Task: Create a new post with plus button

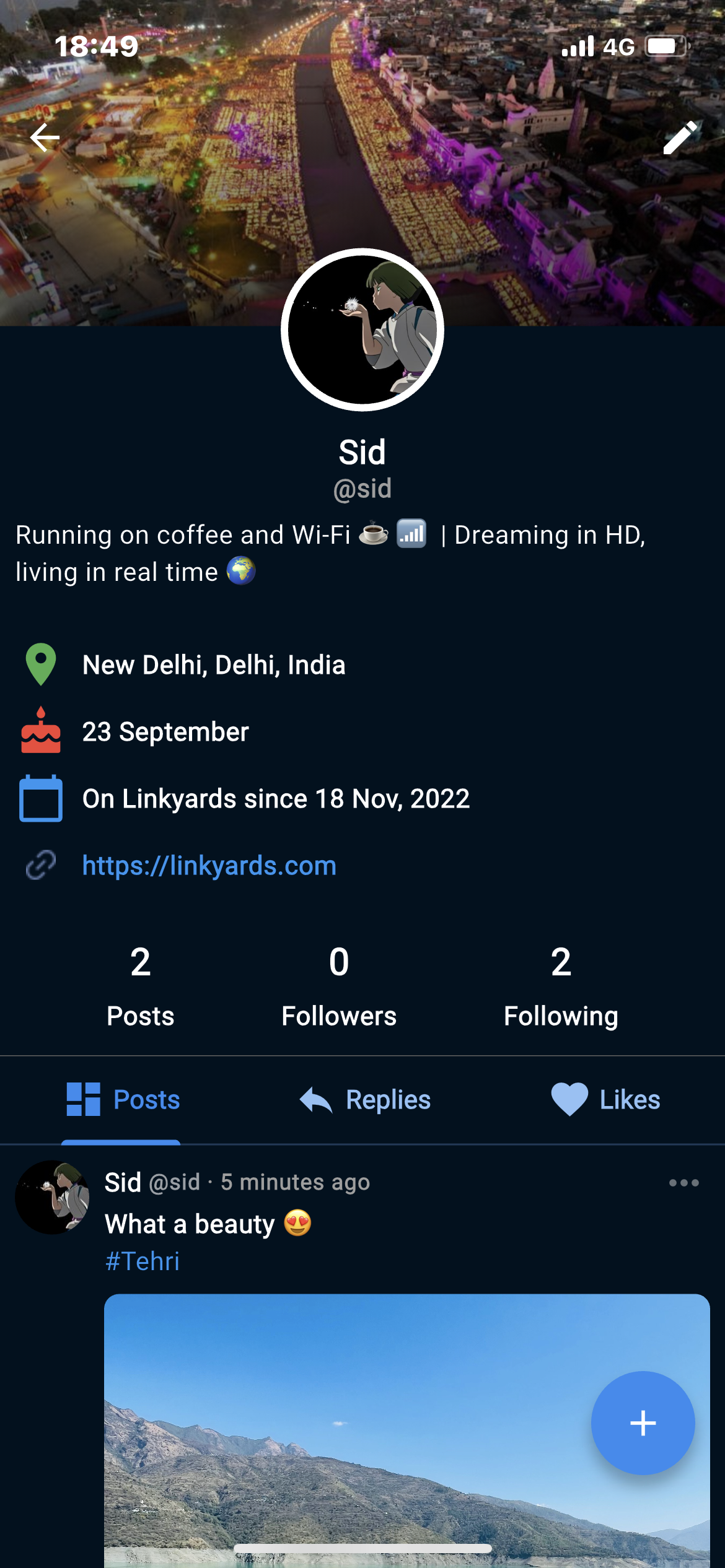Action: coord(643,1423)
